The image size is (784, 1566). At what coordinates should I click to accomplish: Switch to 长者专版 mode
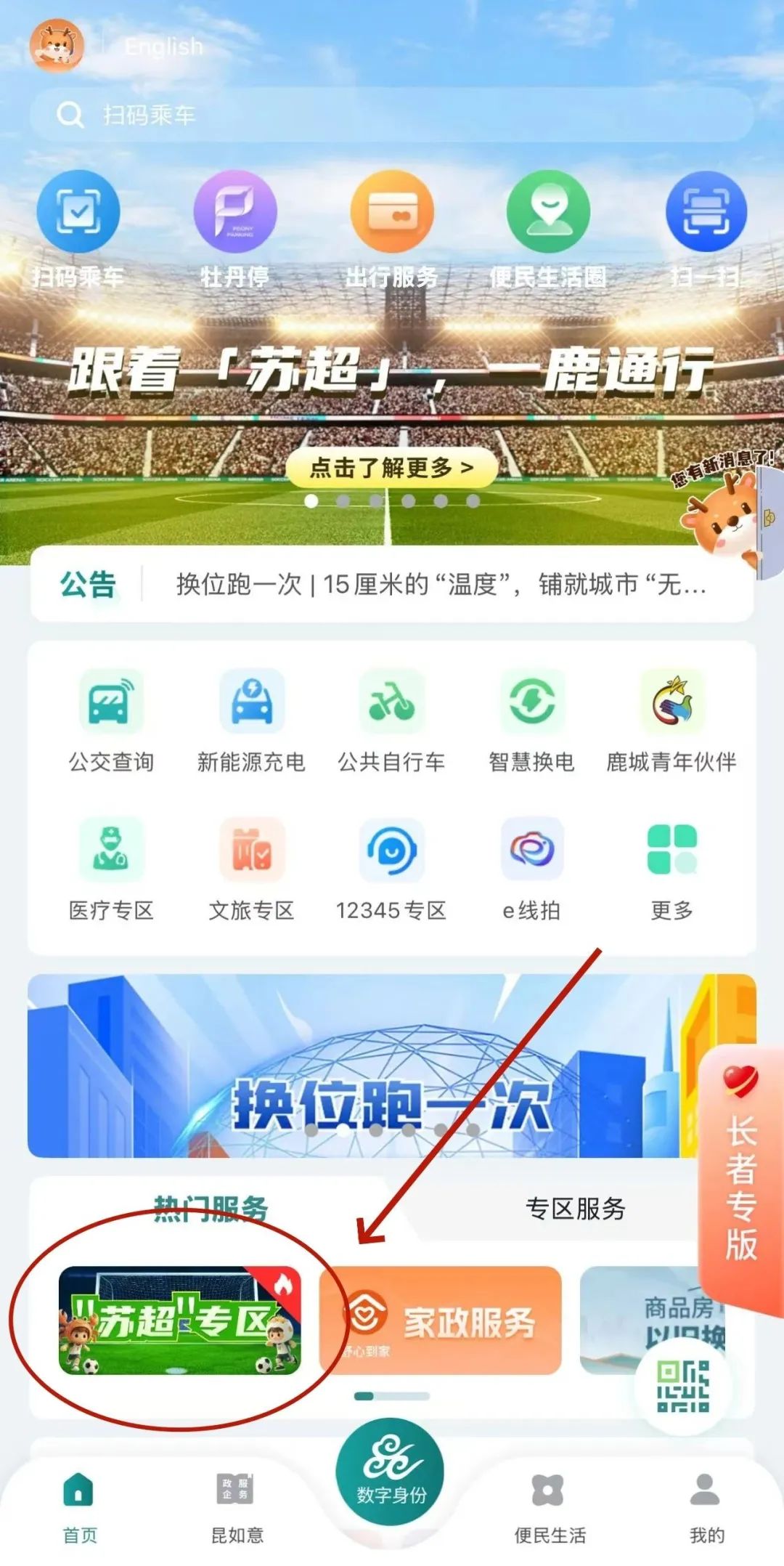click(740, 1169)
